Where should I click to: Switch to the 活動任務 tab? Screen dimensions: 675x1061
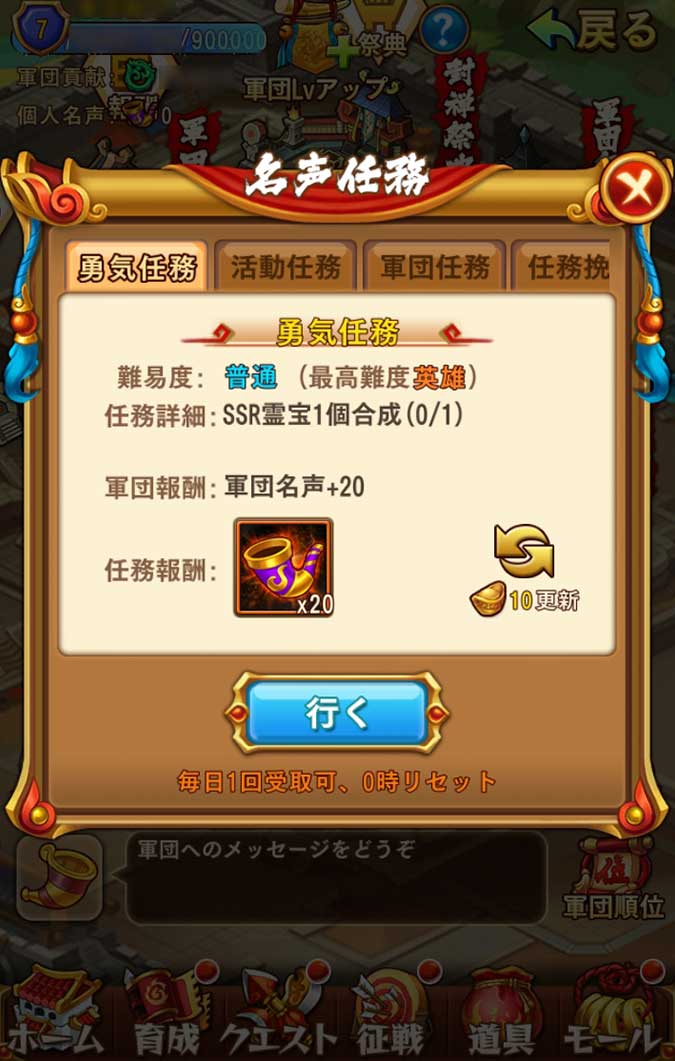coord(285,268)
